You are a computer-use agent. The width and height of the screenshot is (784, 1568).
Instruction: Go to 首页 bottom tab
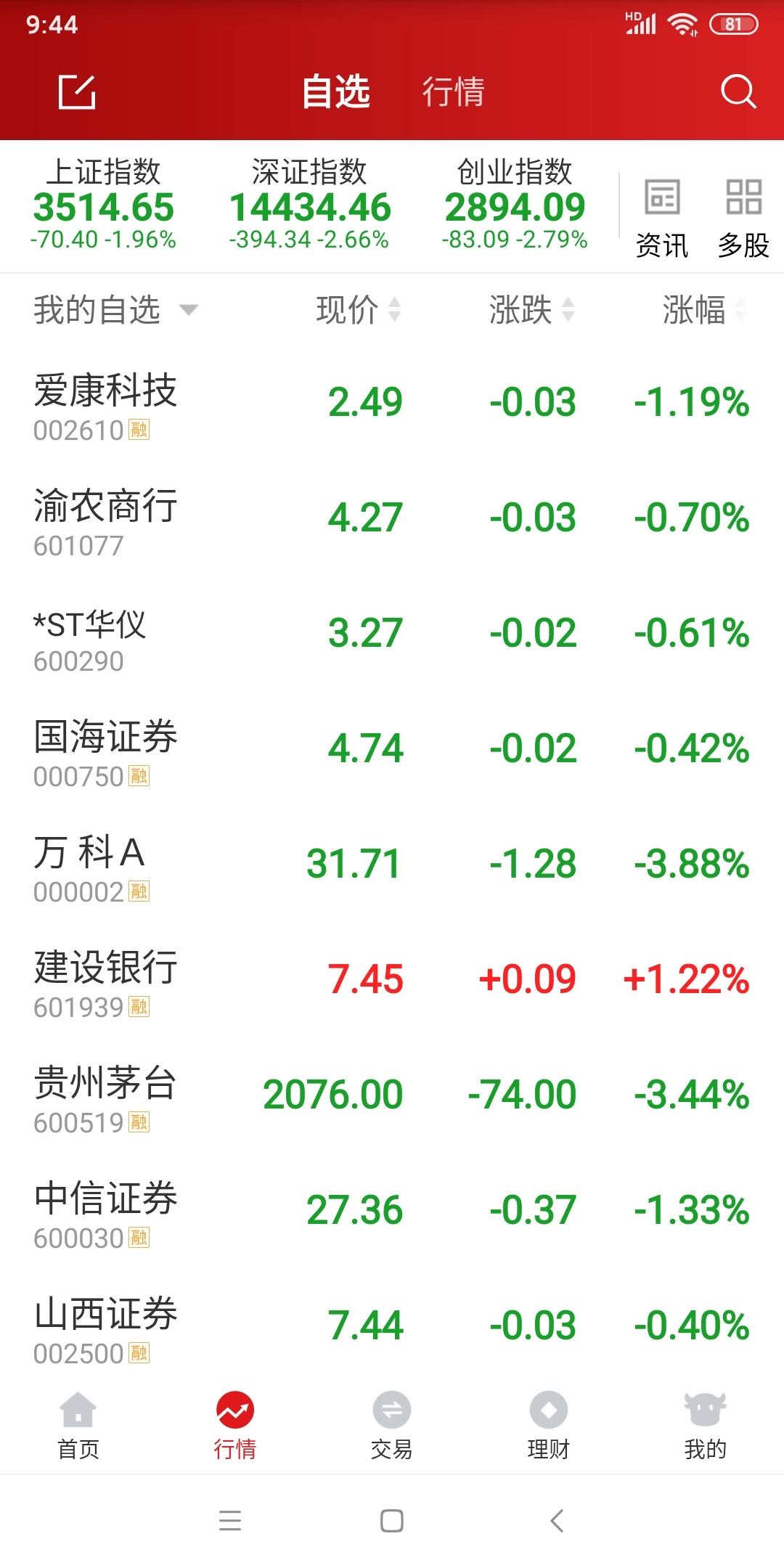click(78, 1426)
